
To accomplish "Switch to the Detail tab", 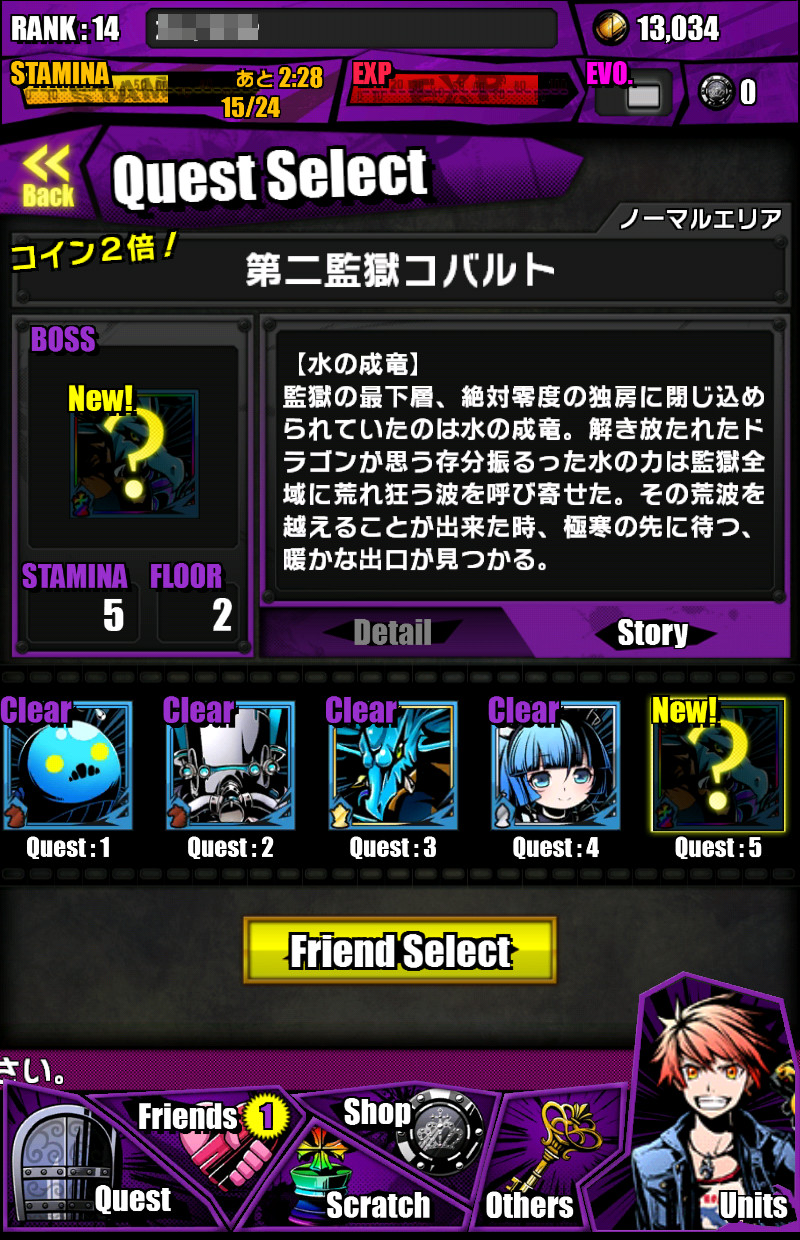I will click(x=393, y=632).
